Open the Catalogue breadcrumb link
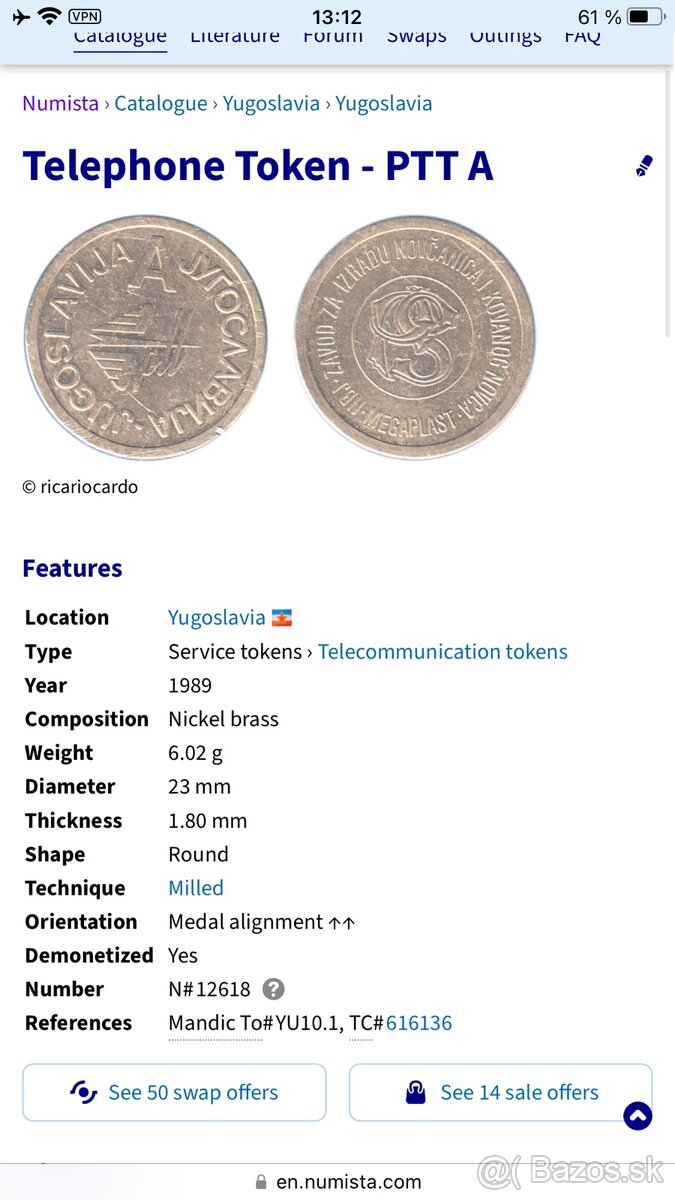The width and height of the screenshot is (675, 1200). [160, 103]
